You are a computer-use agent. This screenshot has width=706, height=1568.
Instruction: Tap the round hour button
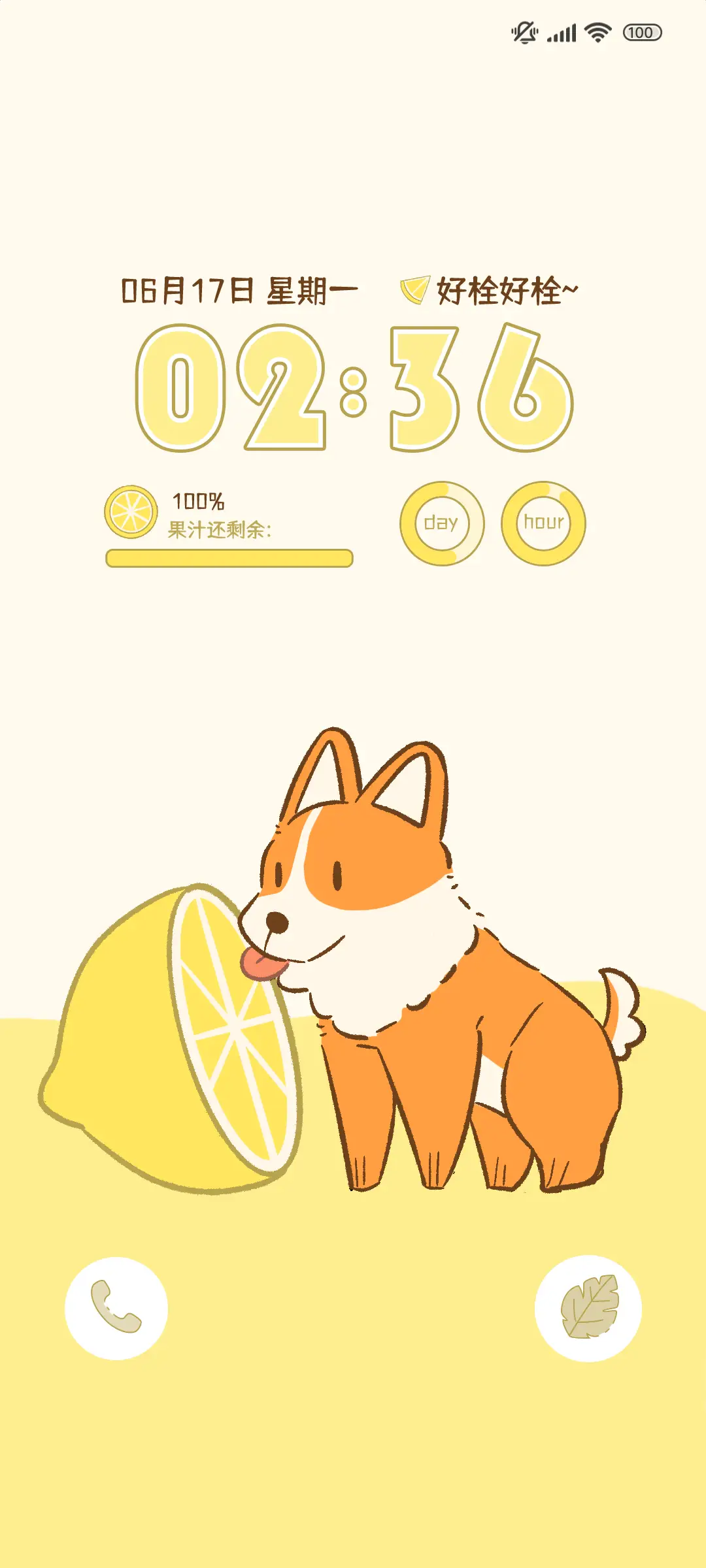543,523
